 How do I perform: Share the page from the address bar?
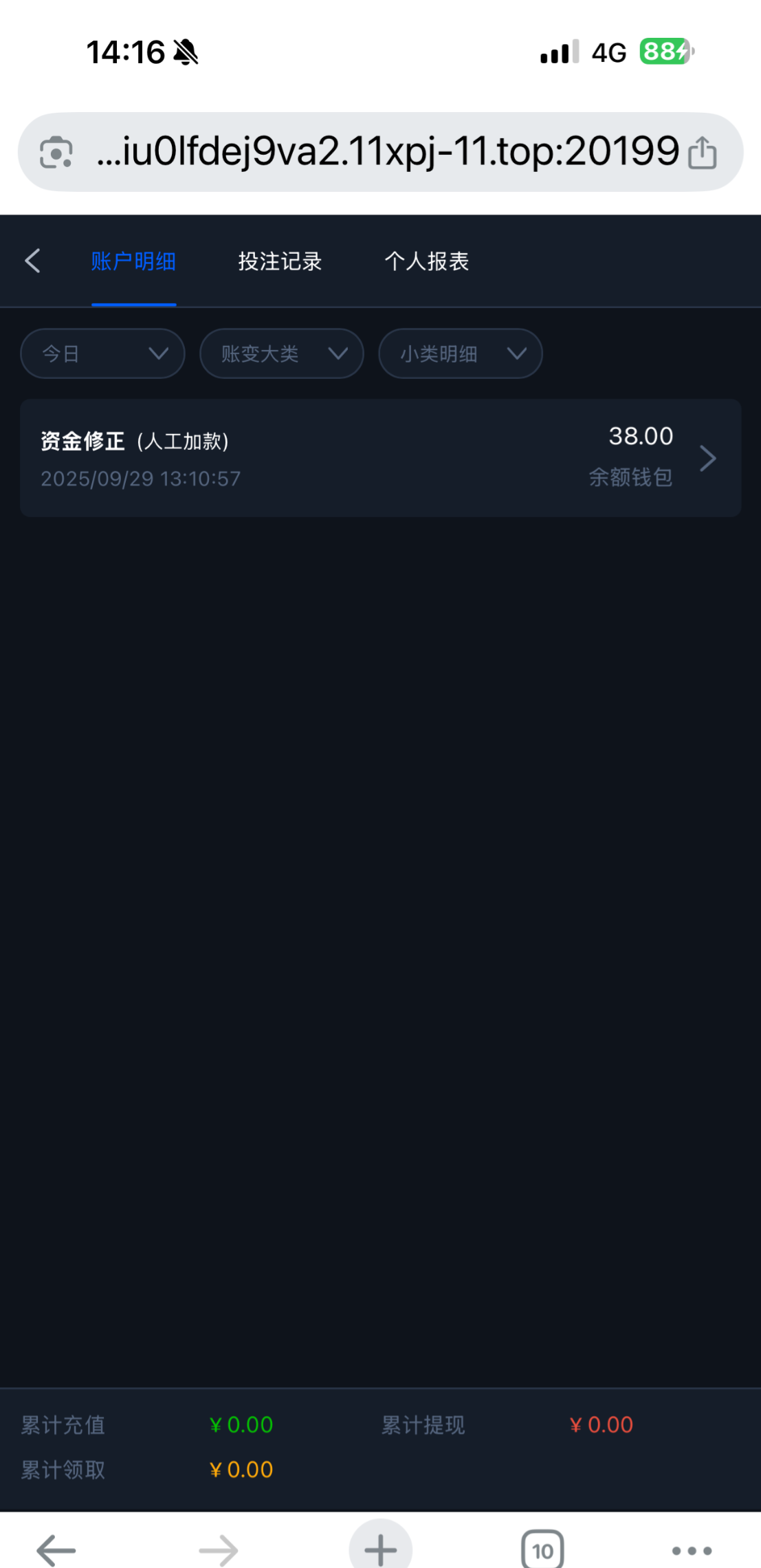tap(702, 152)
